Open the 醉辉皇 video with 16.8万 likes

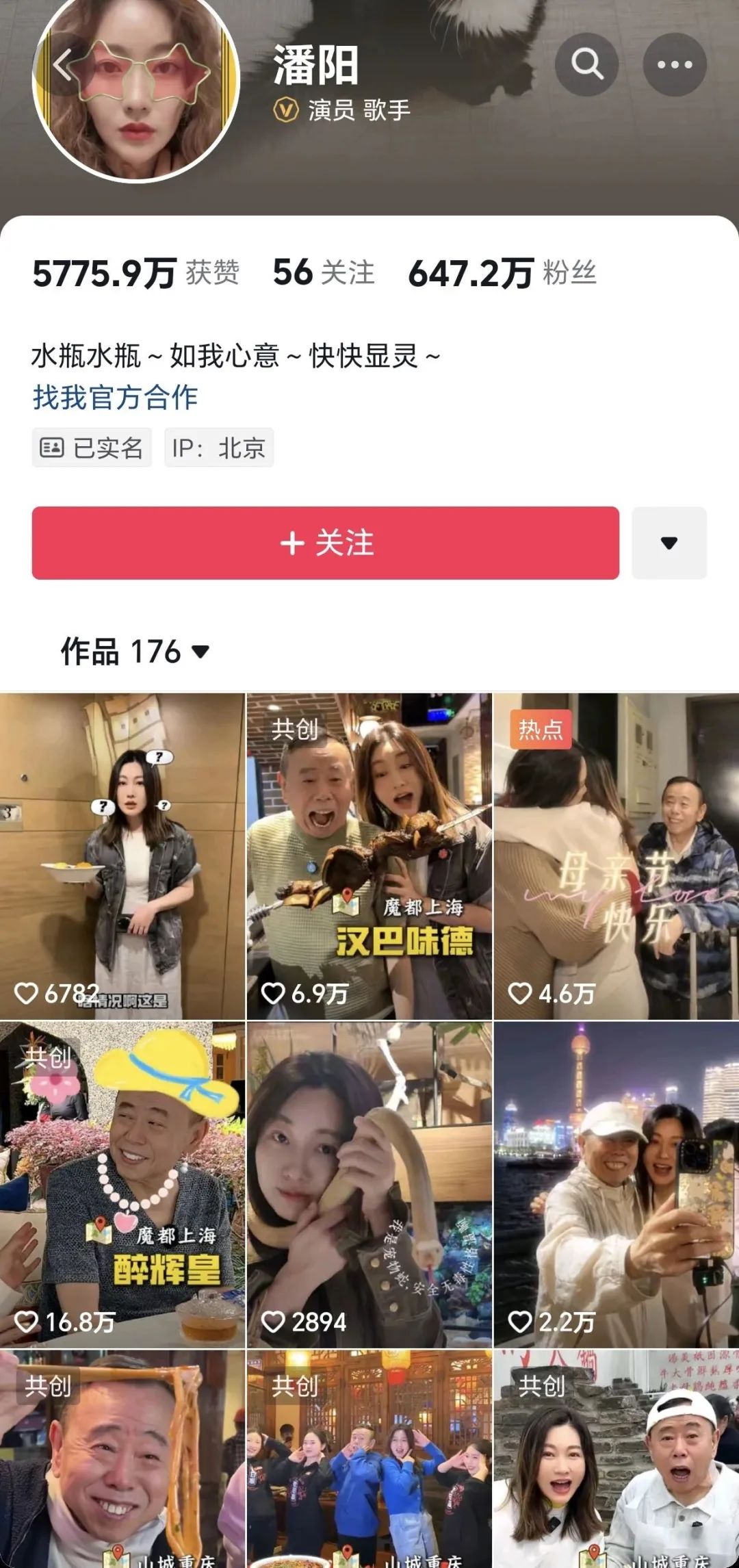[x=122, y=1185]
